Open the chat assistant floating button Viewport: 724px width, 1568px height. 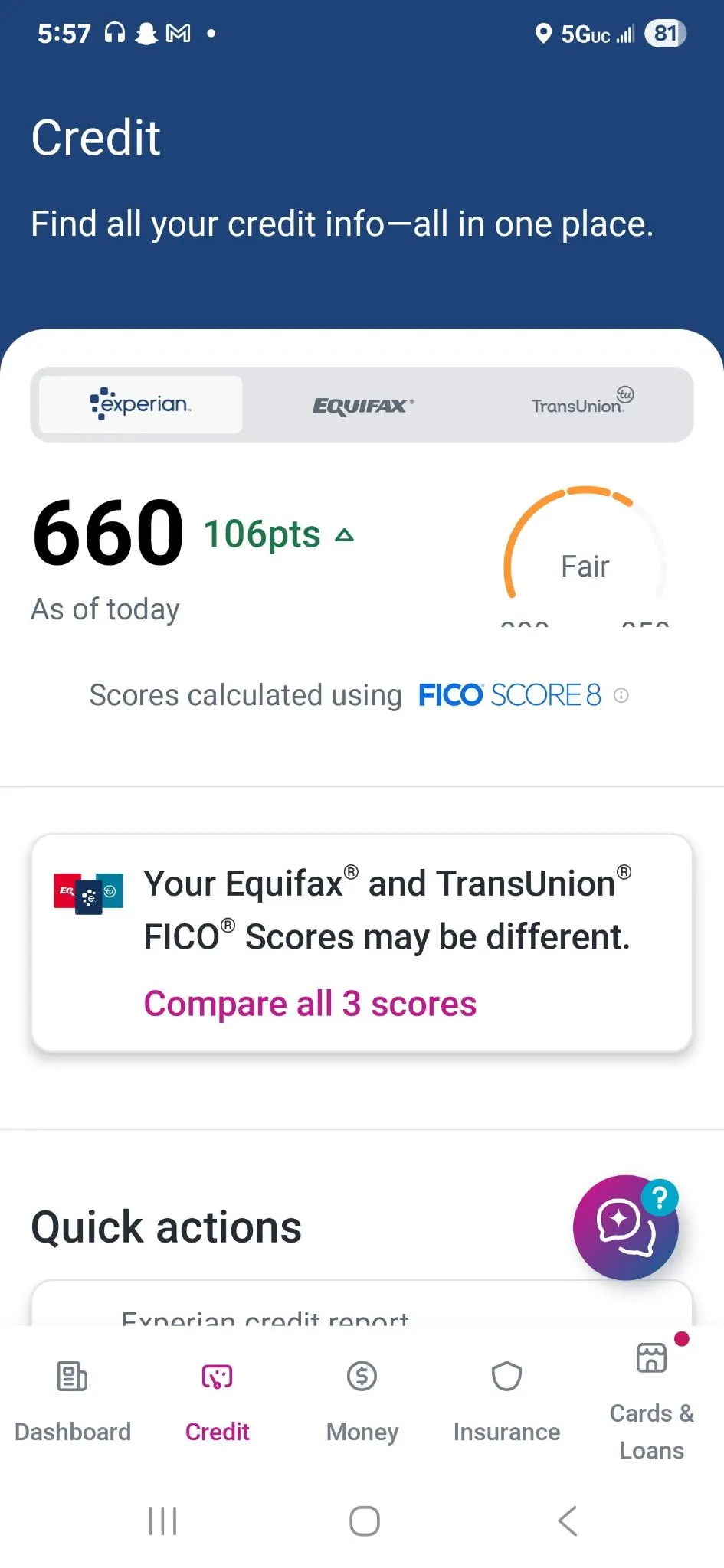tap(626, 1227)
